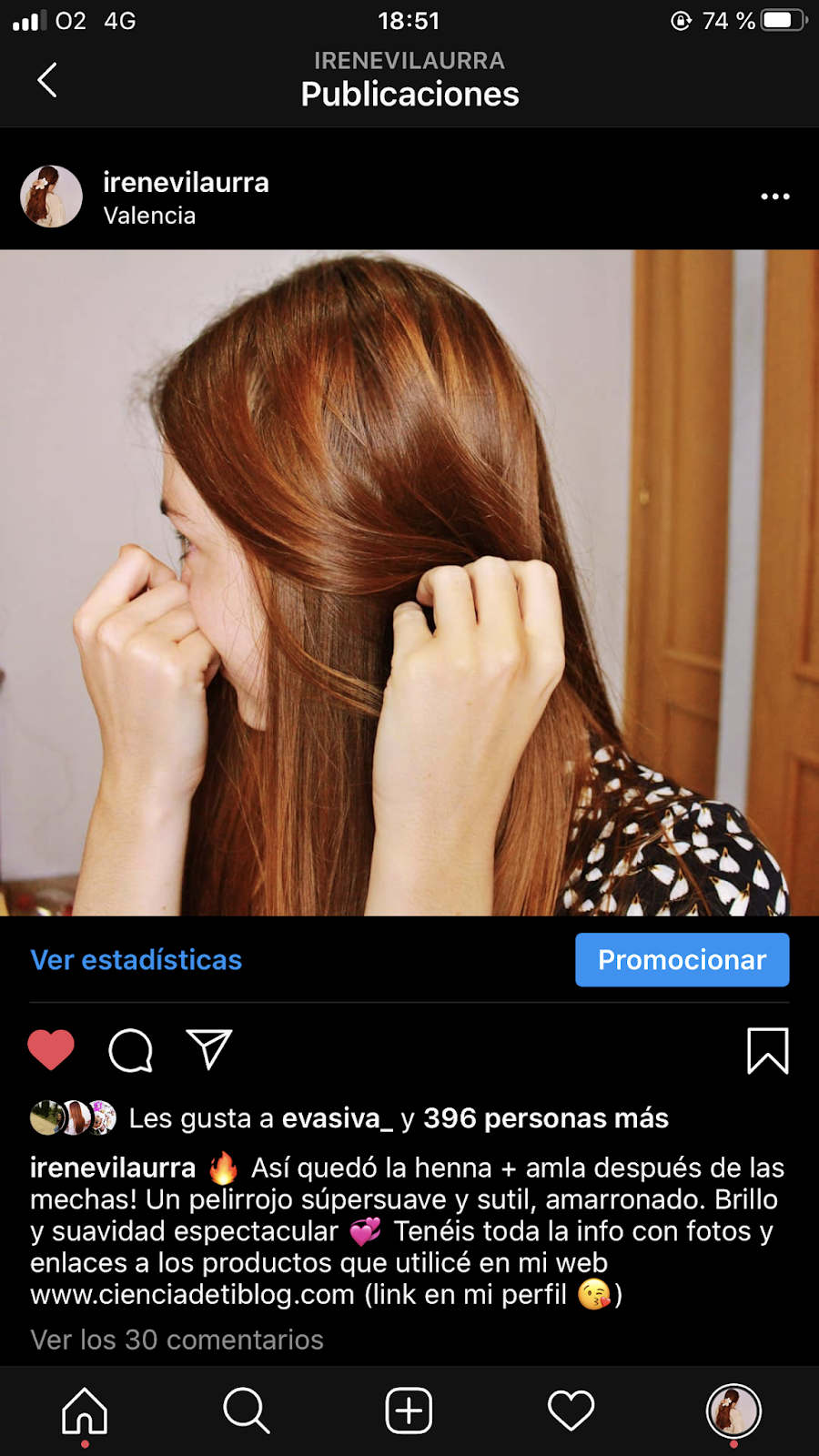The height and width of the screenshot is (1456, 819).
Task: Open the location tag Valencia
Action: click(147, 216)
